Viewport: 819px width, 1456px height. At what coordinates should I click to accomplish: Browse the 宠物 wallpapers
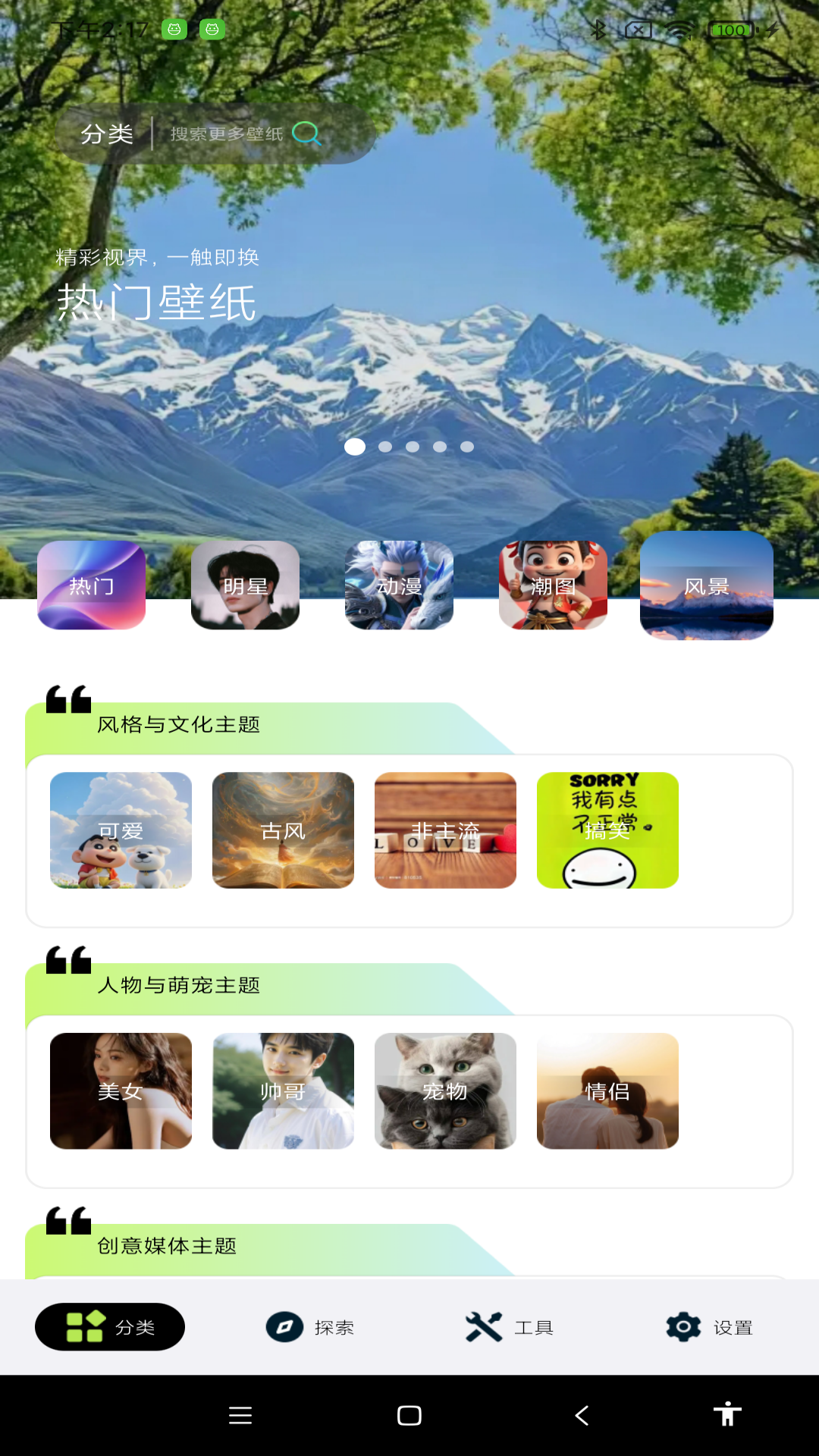445,1090
